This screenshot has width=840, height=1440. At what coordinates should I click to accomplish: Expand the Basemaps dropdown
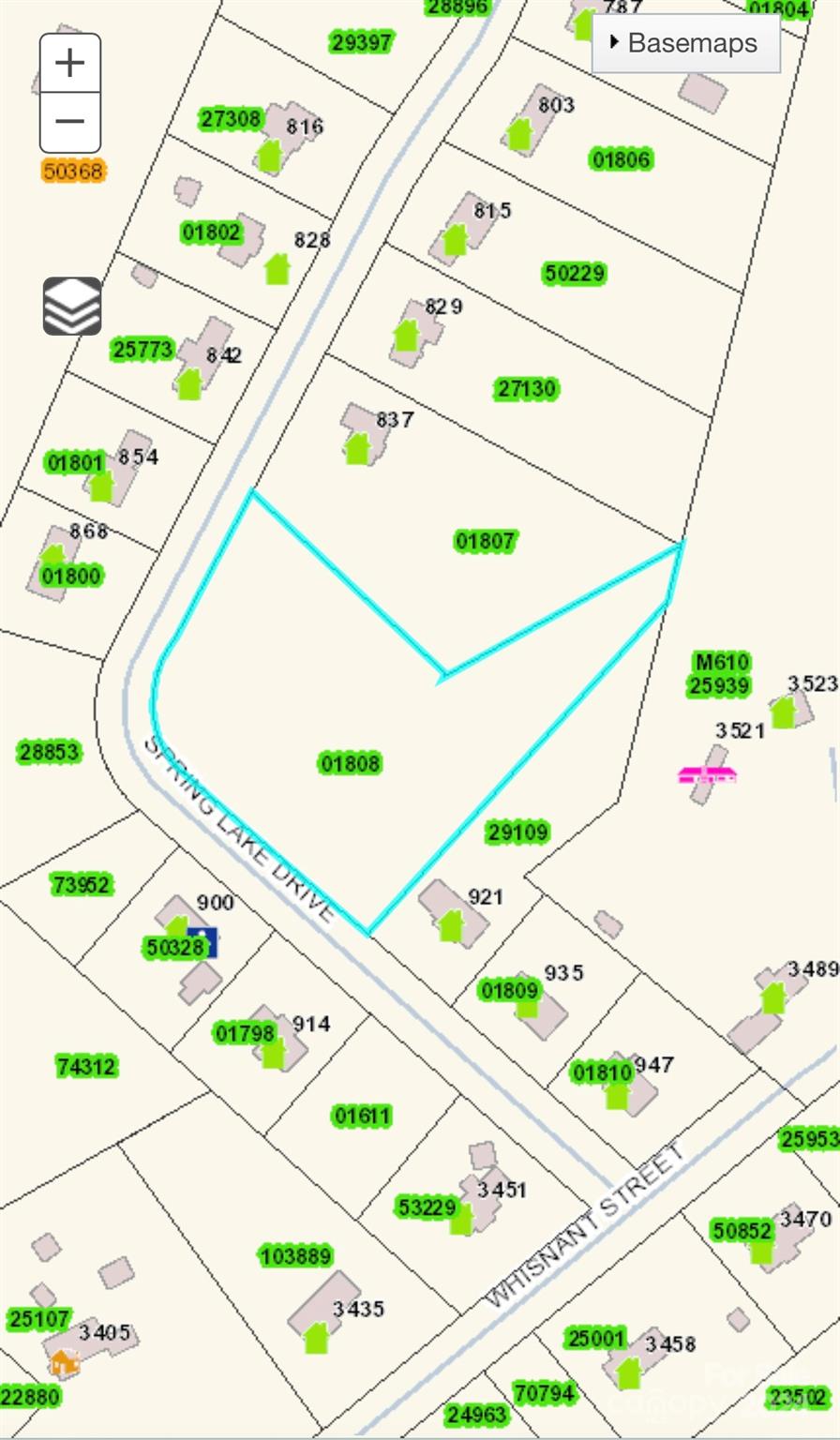685,43
